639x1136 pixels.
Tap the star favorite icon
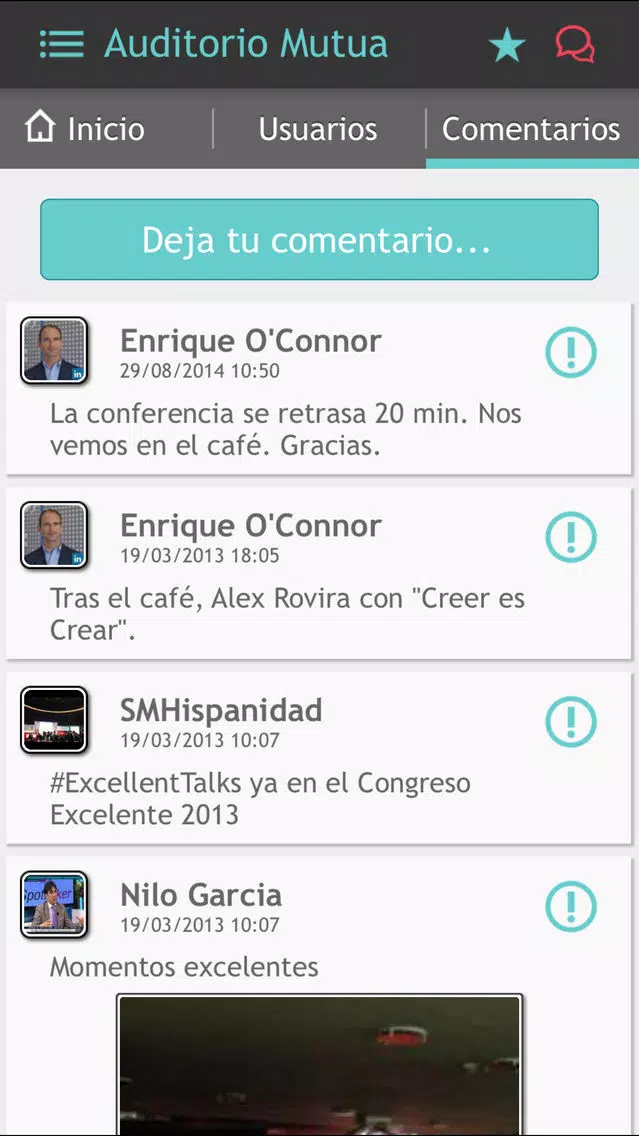[x=507, y=45]
